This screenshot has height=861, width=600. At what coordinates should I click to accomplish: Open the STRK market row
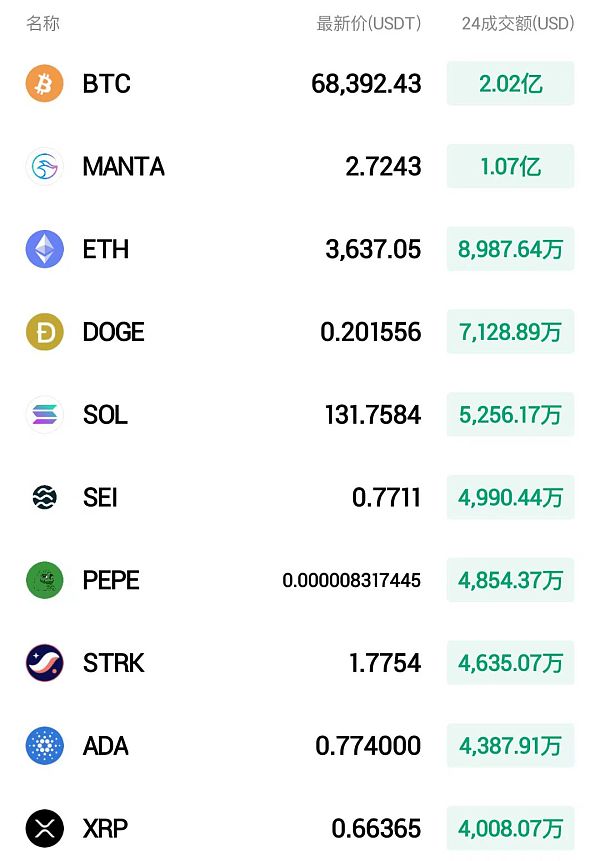tap(113, 663)
